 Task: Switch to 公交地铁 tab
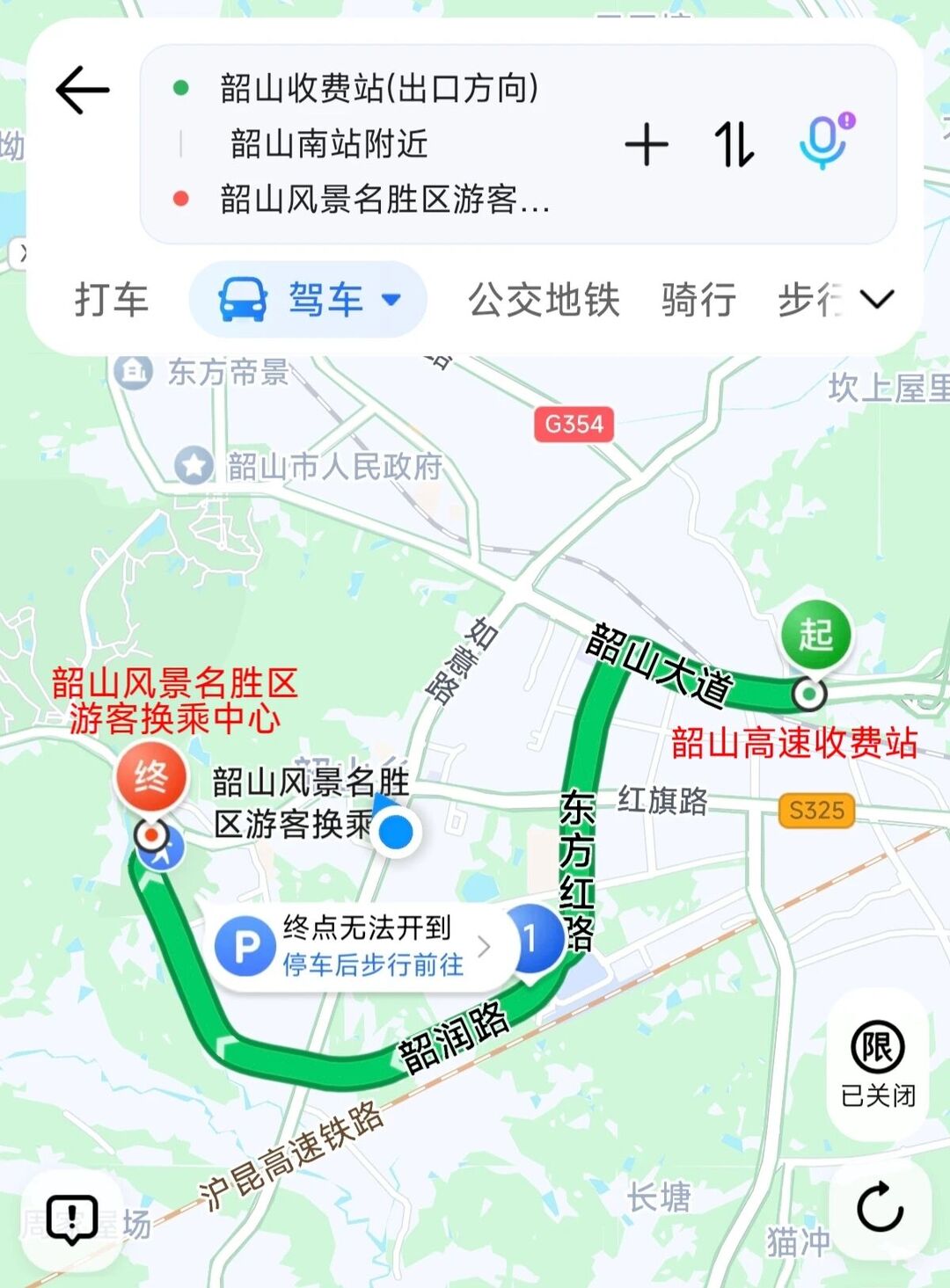pos(544,300)
